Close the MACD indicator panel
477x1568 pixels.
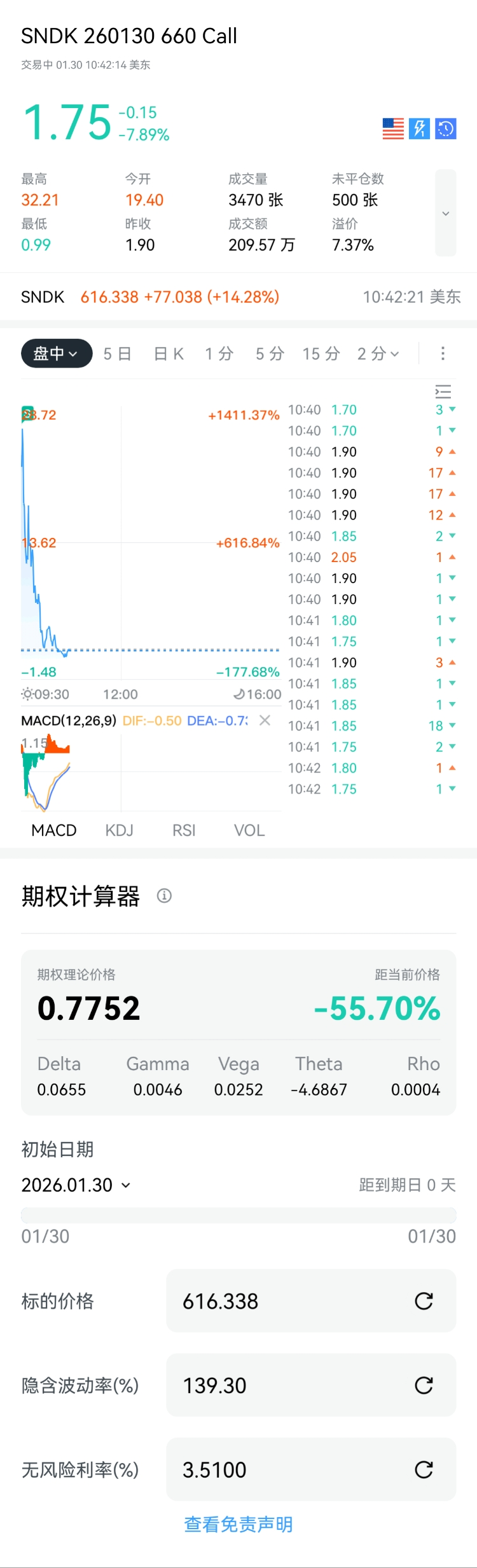[265, 720]
